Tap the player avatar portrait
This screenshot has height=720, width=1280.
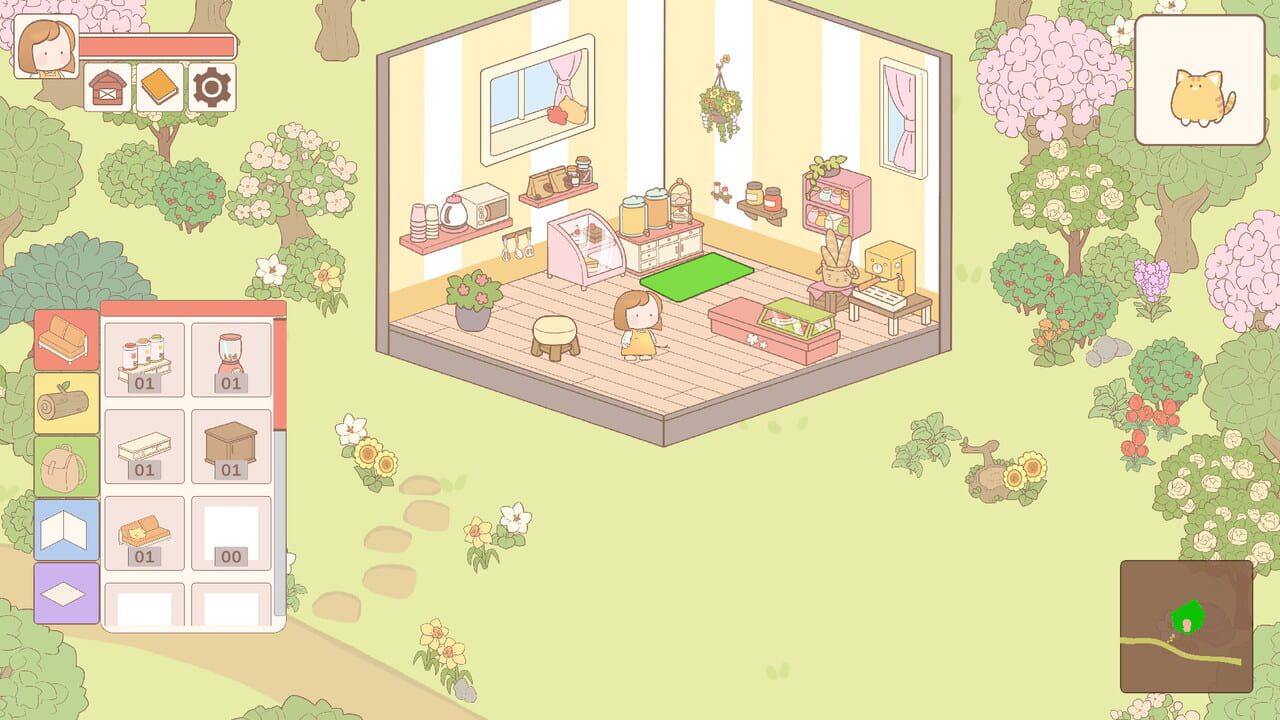[46, 47]
